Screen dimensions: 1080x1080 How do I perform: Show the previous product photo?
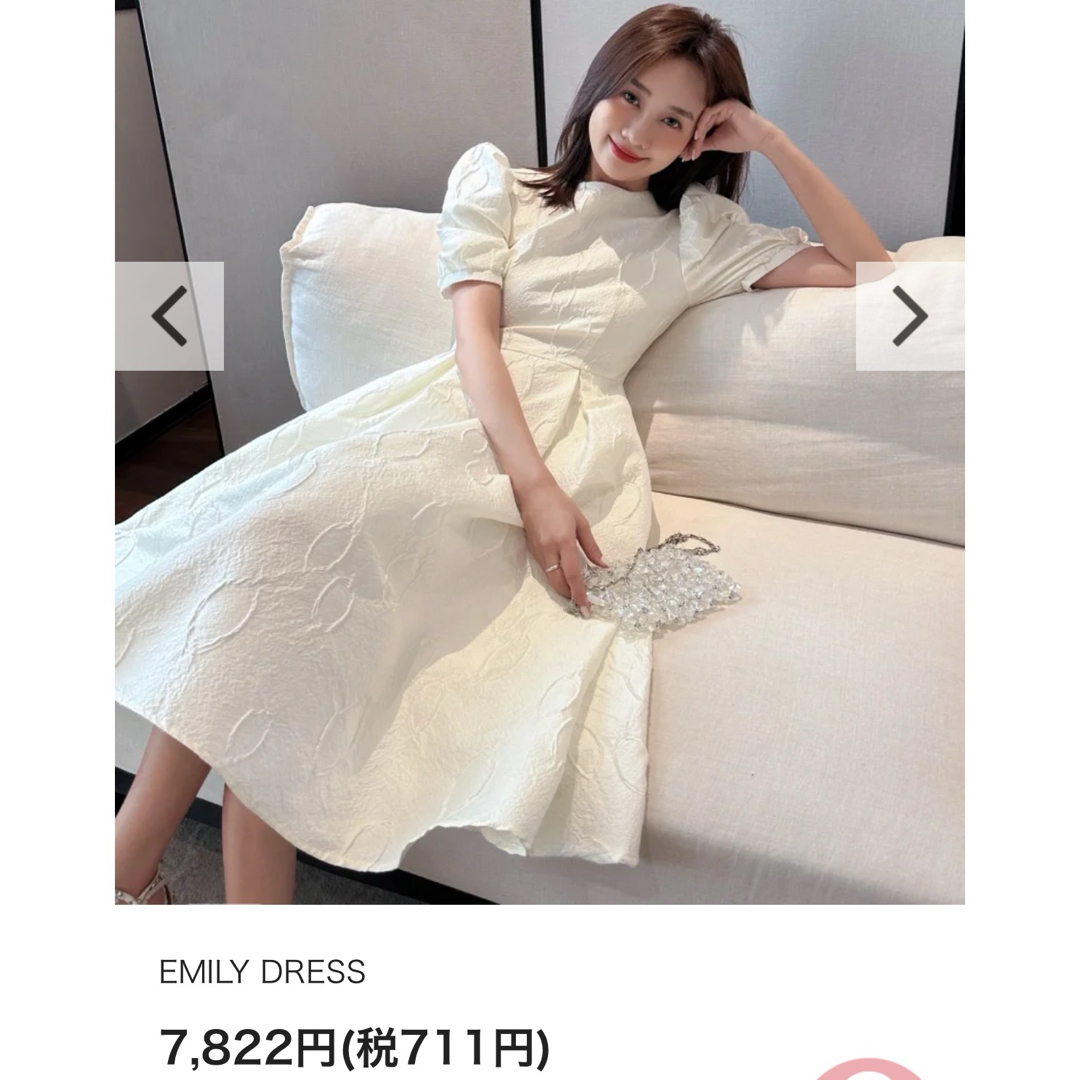[x=169, y=316]
